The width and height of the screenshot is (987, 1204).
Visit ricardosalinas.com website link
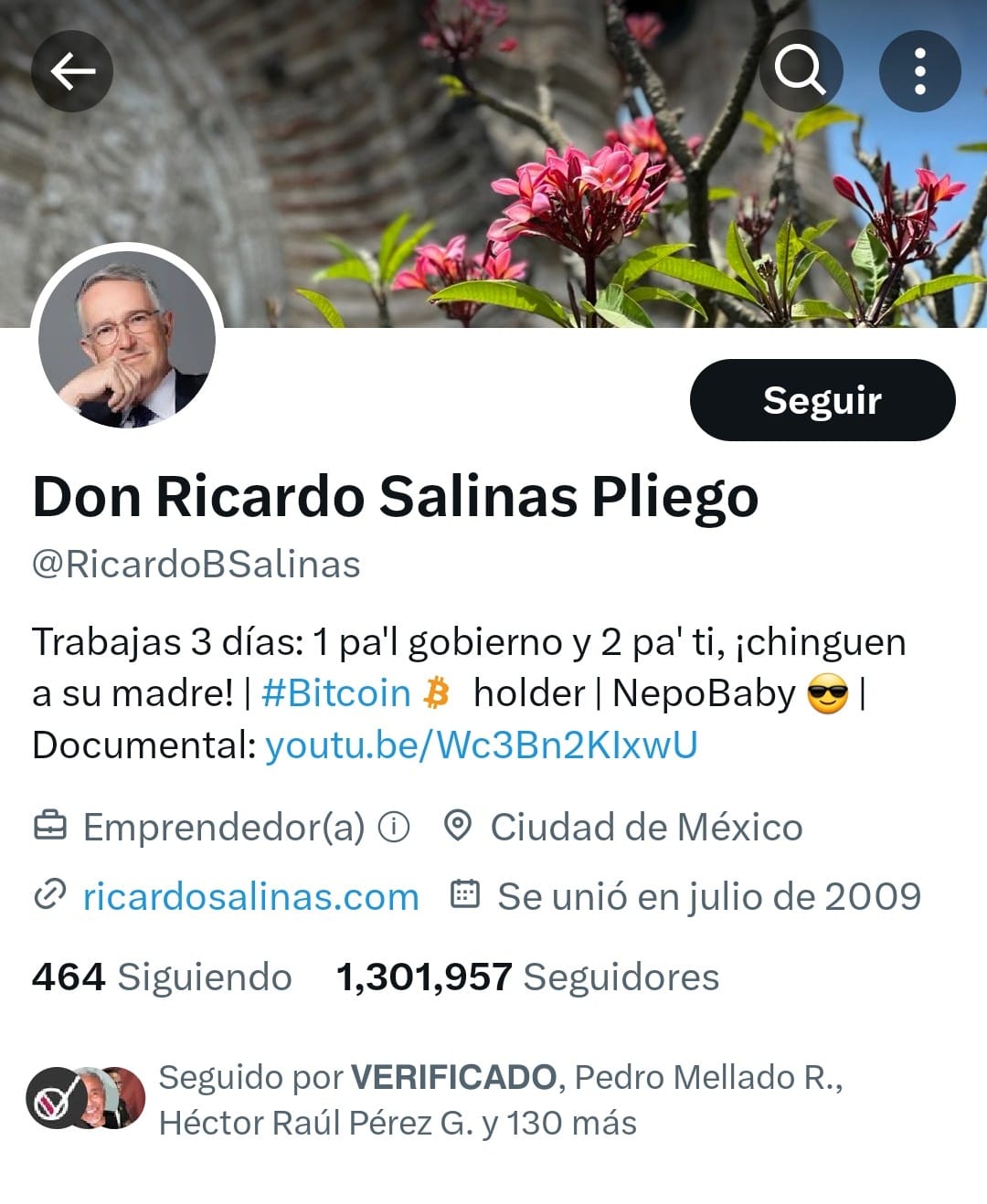click(x=250, y=897)
